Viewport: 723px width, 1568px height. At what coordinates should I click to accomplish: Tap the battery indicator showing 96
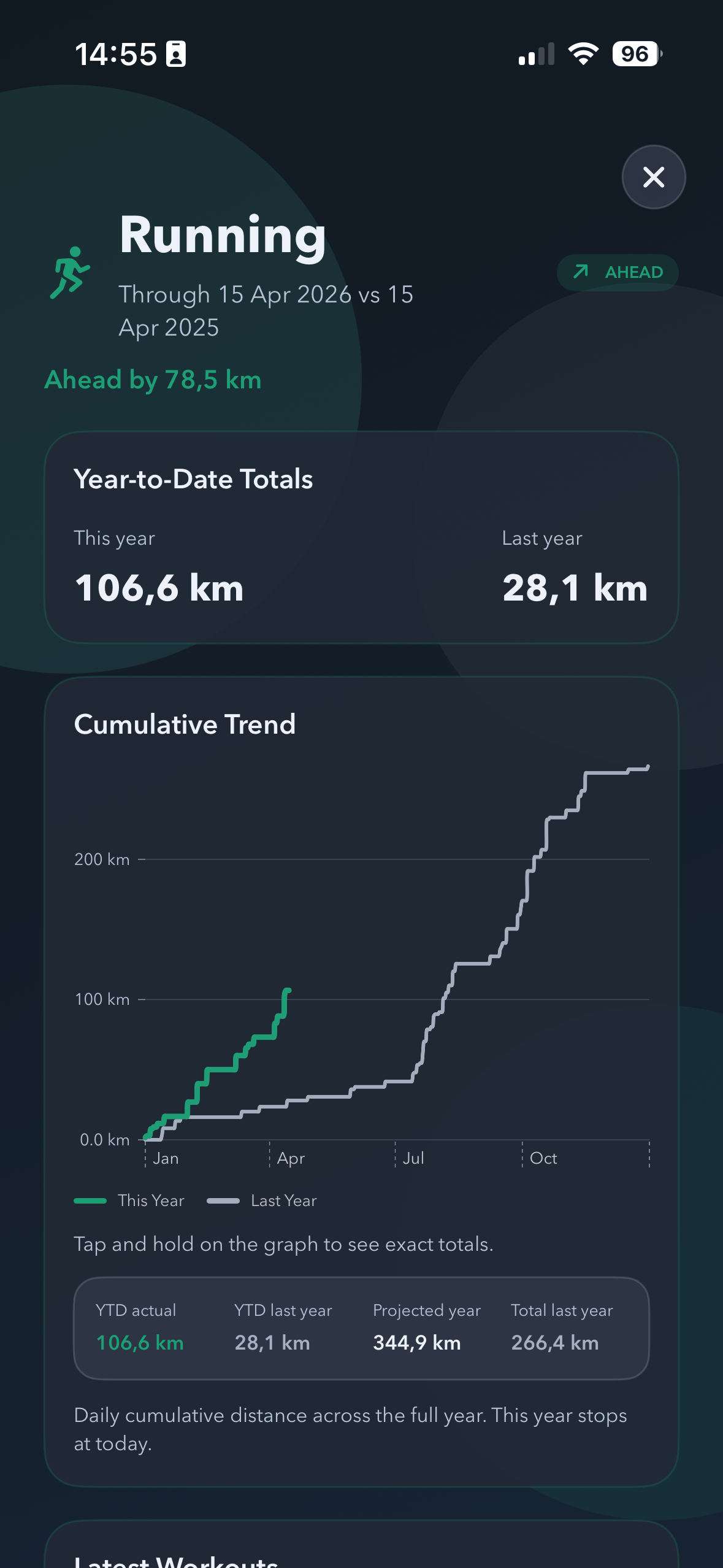pos(635,54)
